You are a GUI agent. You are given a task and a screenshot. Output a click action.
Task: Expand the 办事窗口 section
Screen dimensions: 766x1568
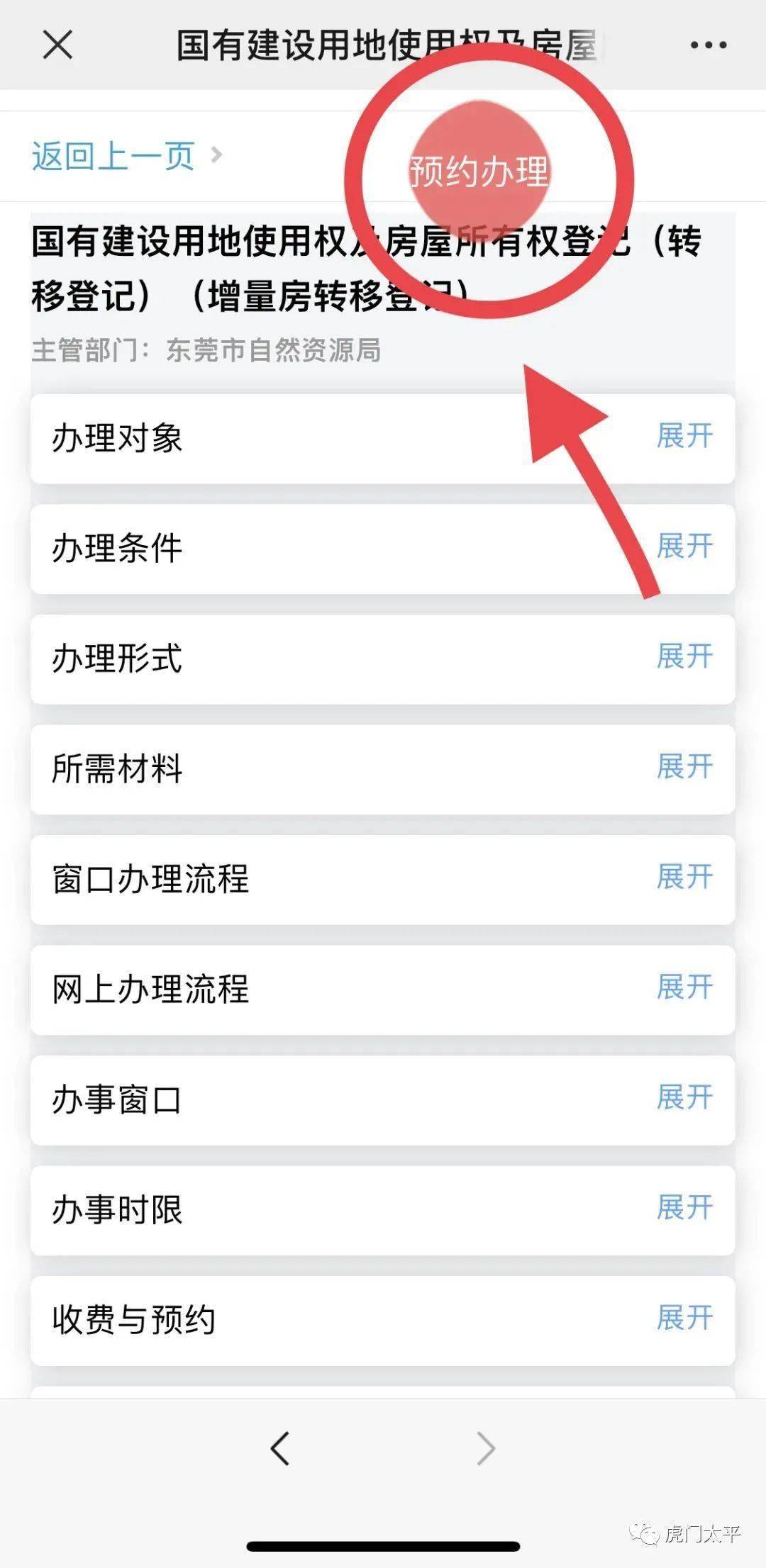(x=684, y=1098)
